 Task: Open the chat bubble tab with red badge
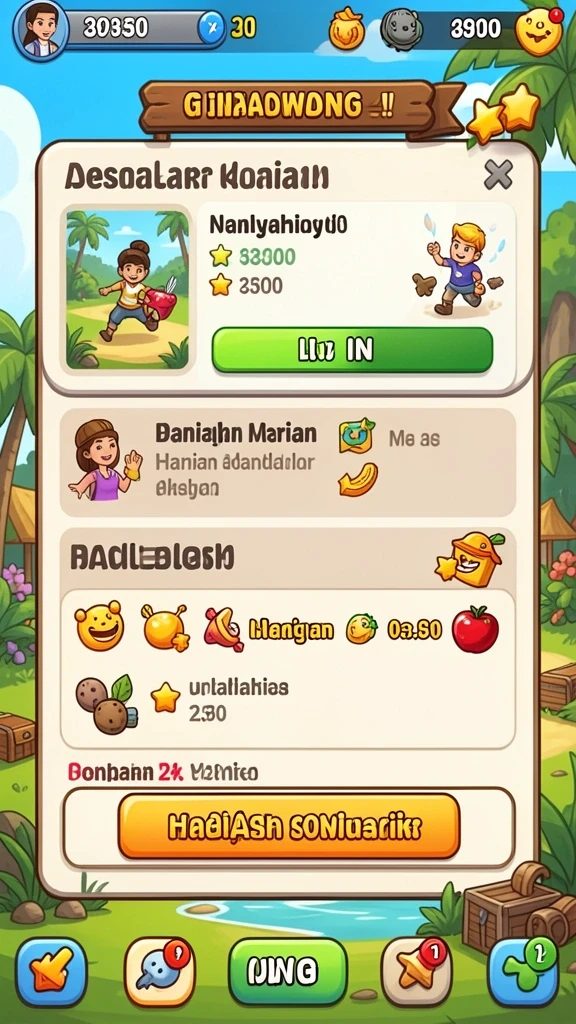click(159, 972)
